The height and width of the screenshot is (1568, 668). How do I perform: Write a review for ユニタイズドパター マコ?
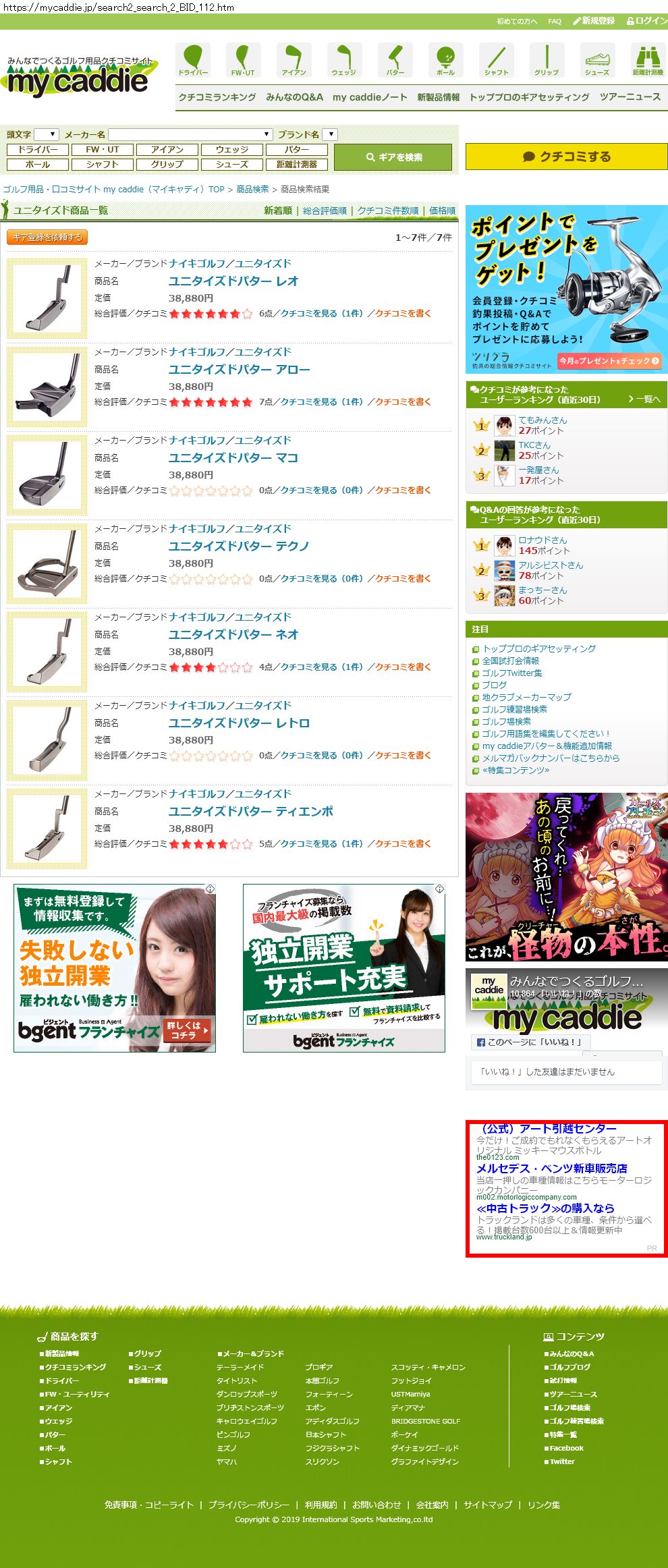[403, 491]
